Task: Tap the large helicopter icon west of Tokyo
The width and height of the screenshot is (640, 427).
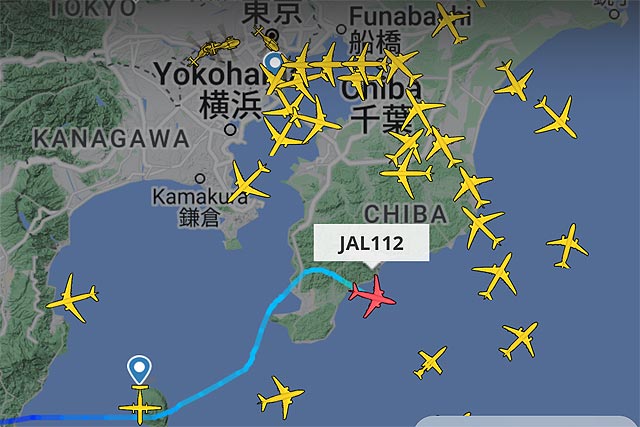Action: [x=214, y=51]
